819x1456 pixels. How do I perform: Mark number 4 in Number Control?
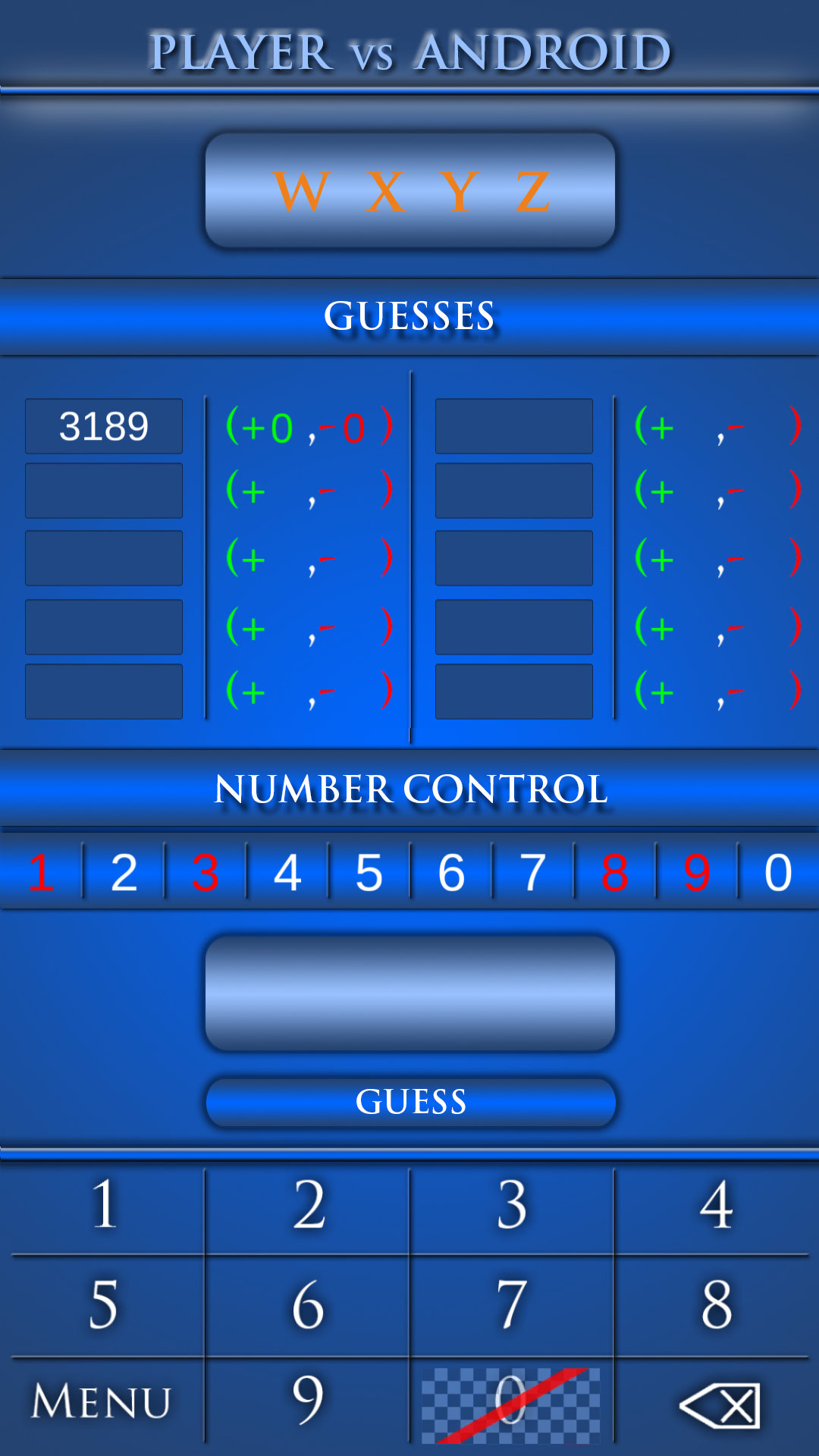tap(287, 872)
